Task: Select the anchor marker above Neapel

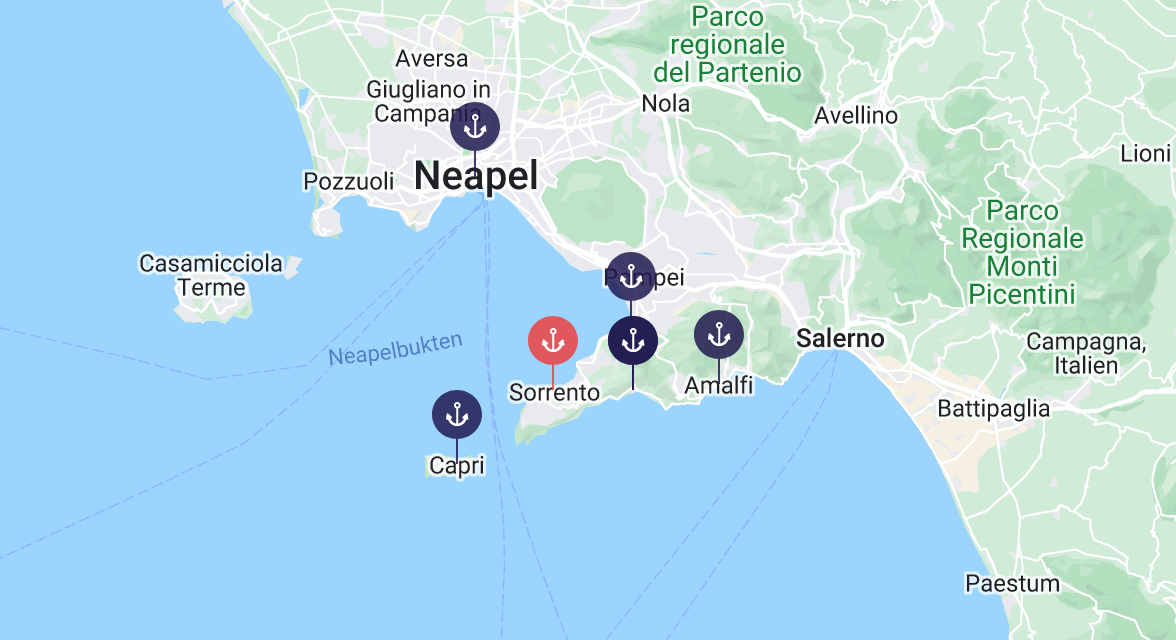Action: (x=475, y=127)
